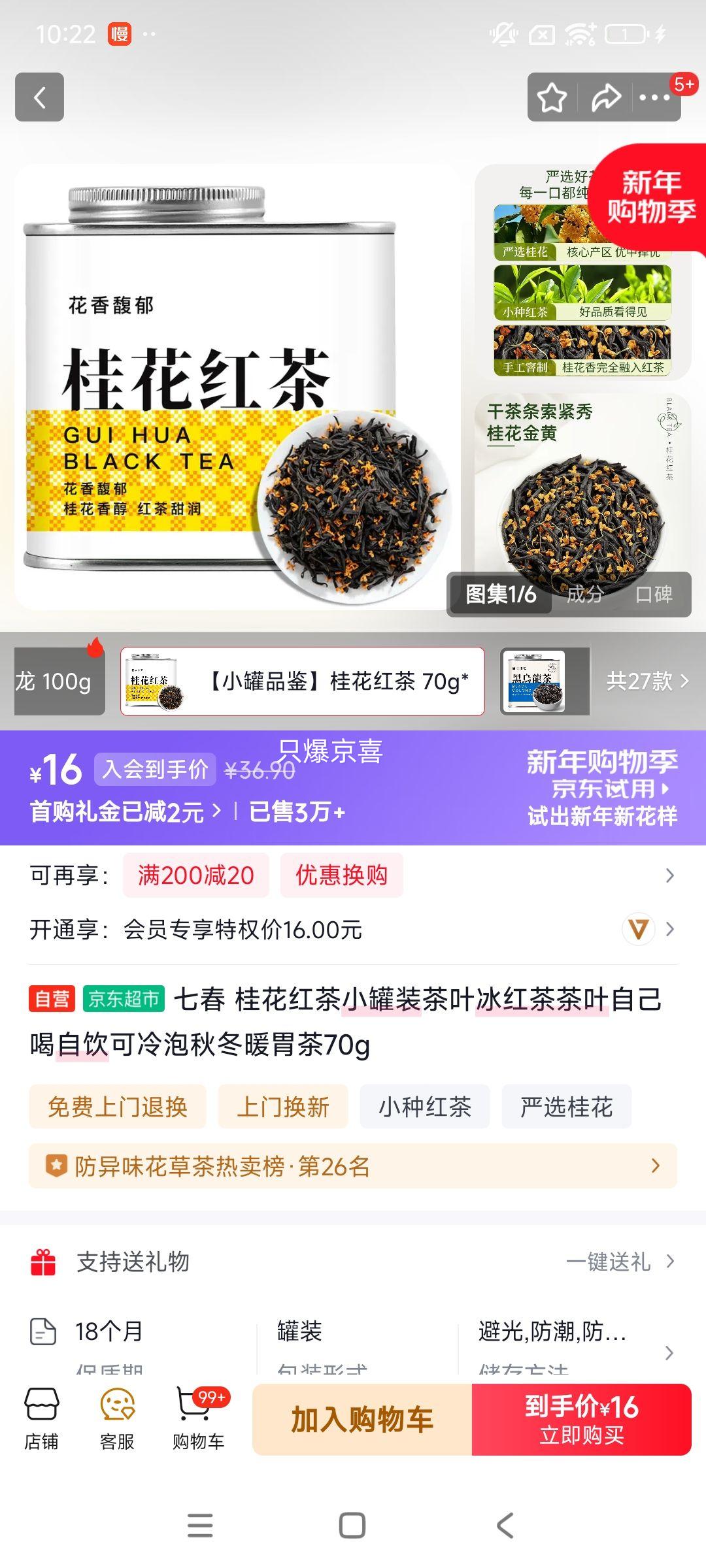Open gallery indicator 图集1/6
This screenshot has width=706, height=1568.
pyautogui.click(x=499, y=594)
